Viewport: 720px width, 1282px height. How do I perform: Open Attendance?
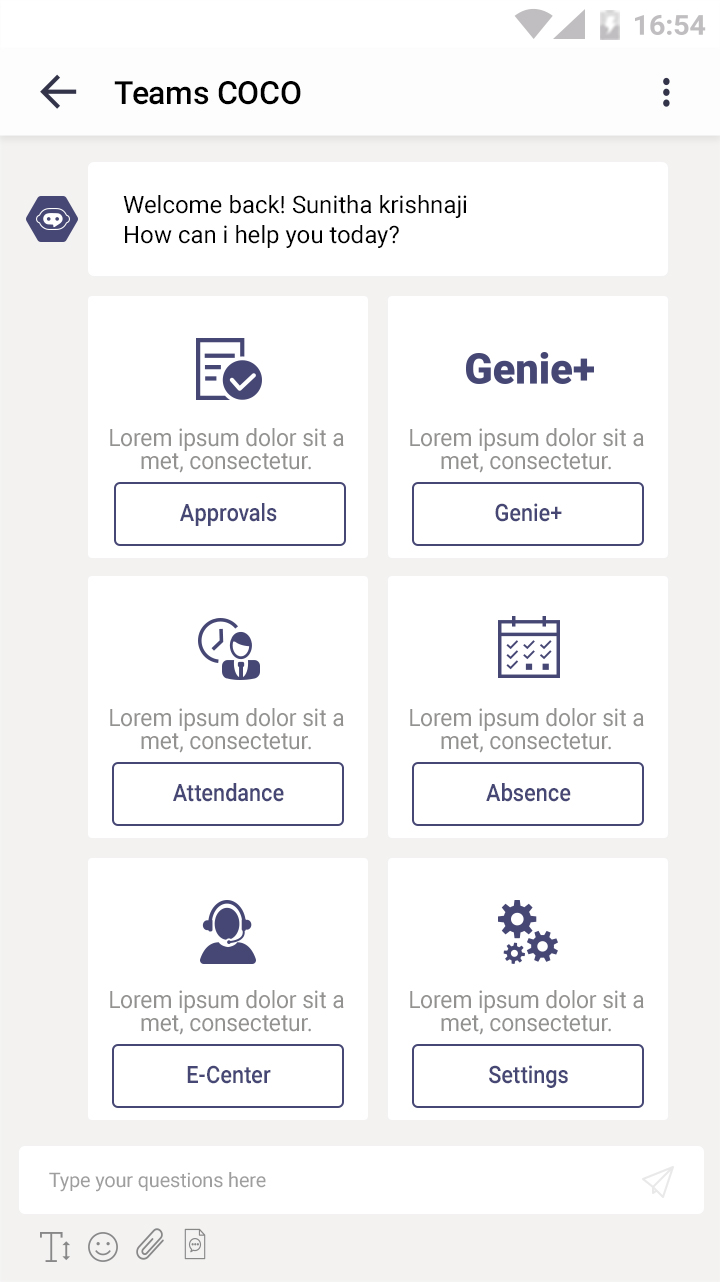[228, 794]
